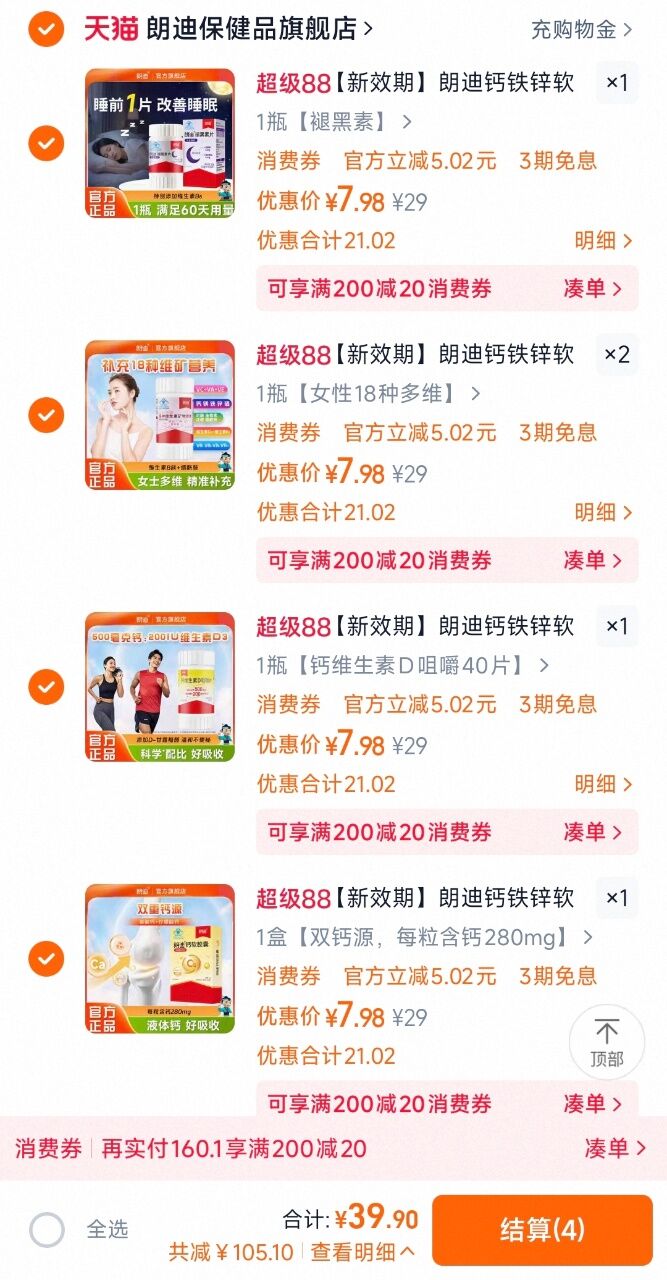Open the 充购物金 link
667x1280 pixels.
click(581, 30)
